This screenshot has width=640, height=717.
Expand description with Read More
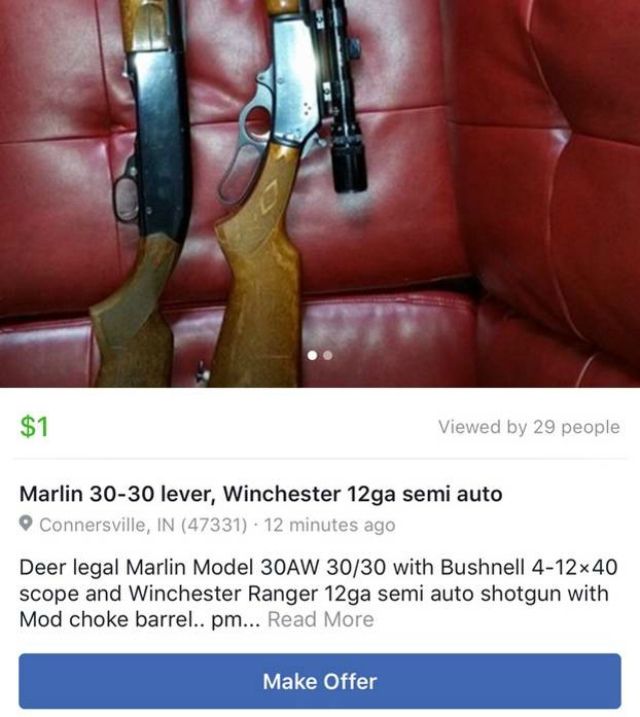[320, 619]
